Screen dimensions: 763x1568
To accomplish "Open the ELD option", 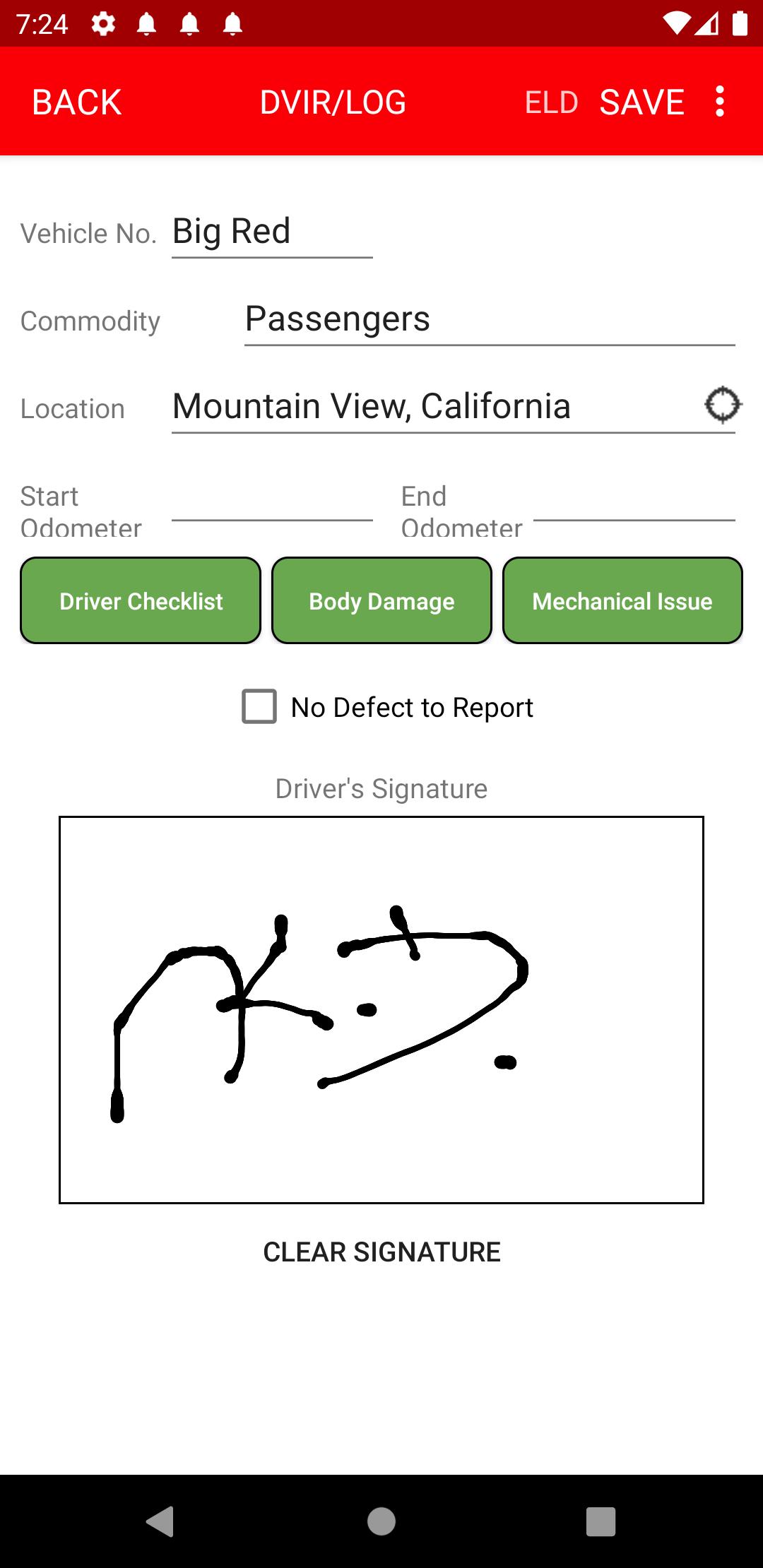I will click(x=551, y=102).
